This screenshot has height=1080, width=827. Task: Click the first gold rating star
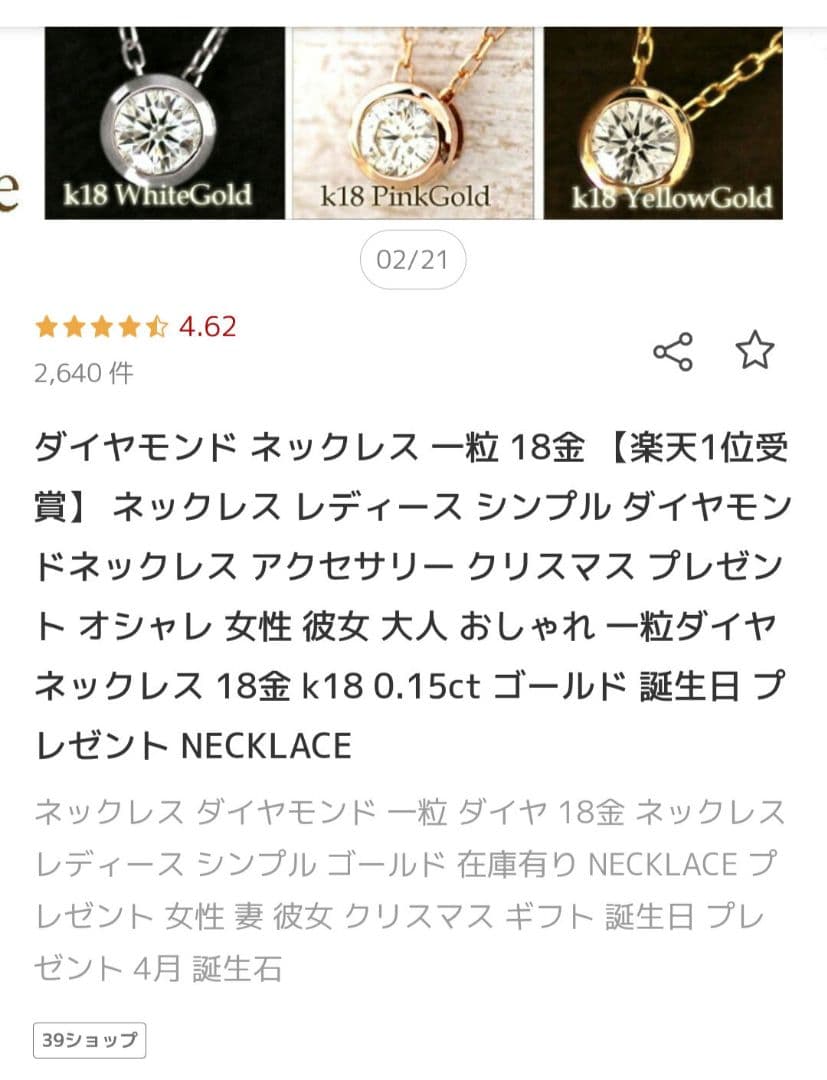47,325
